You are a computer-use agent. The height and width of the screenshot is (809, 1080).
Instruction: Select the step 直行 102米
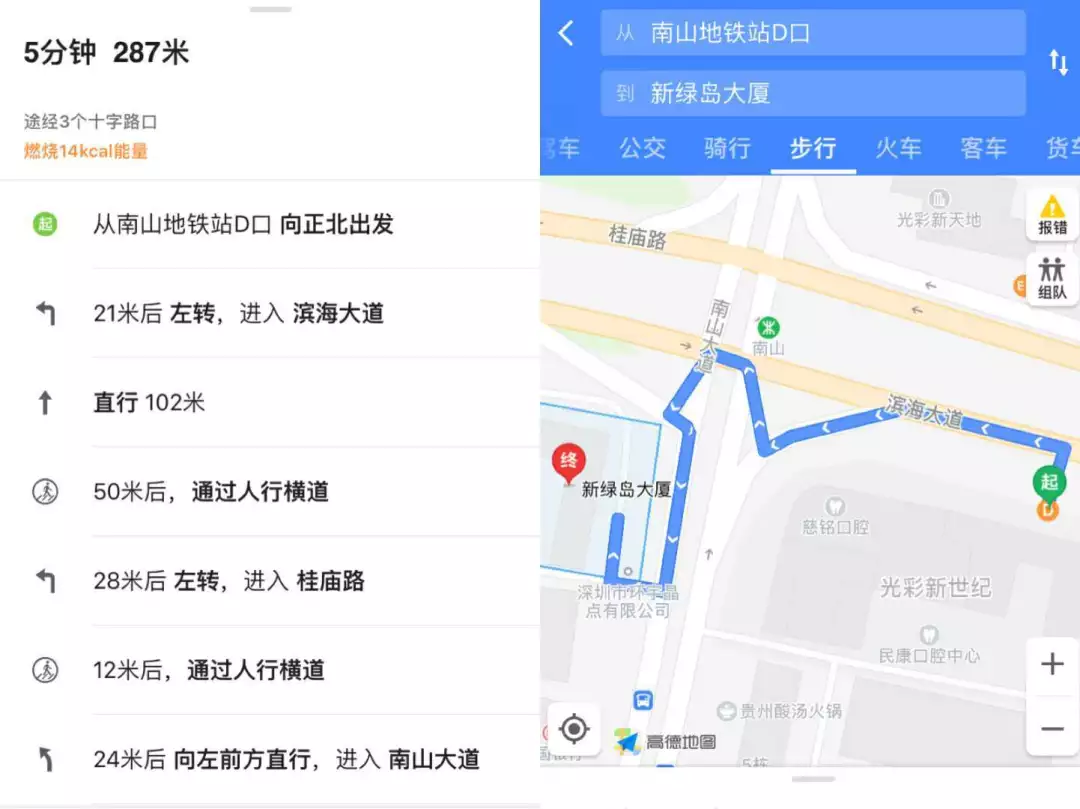[x=270, y=403]
